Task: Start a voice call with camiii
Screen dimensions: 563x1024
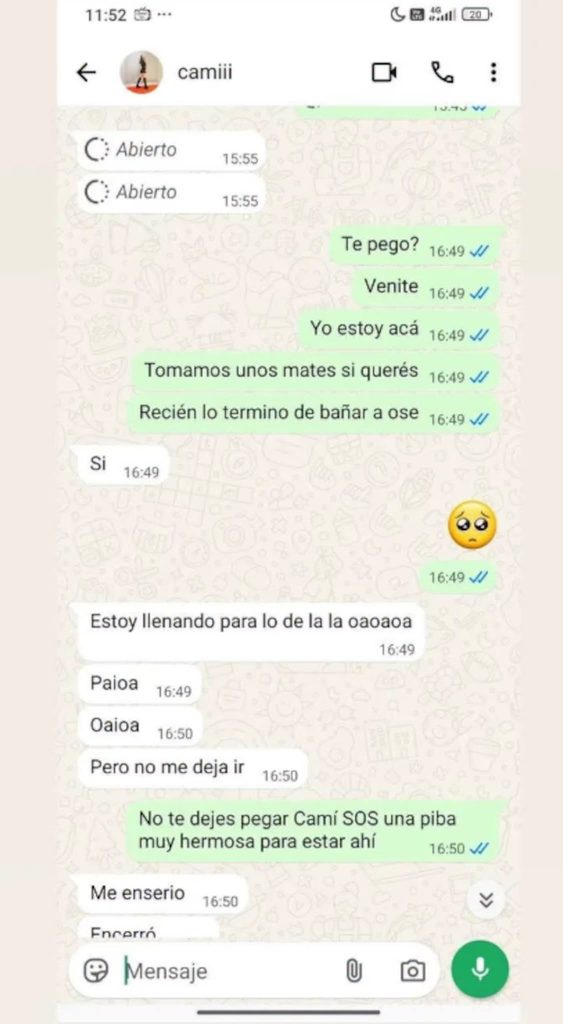Action: click(442, 72)
